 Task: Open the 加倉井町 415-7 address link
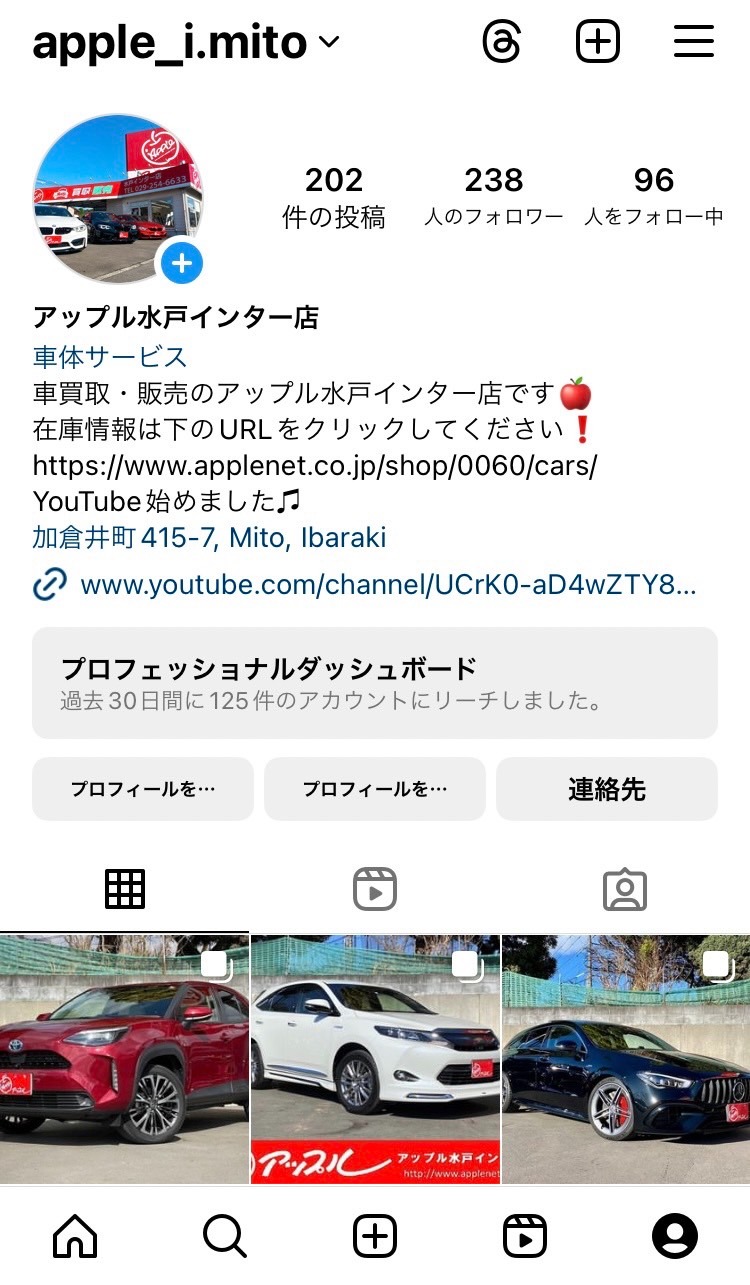pos(209,538)
